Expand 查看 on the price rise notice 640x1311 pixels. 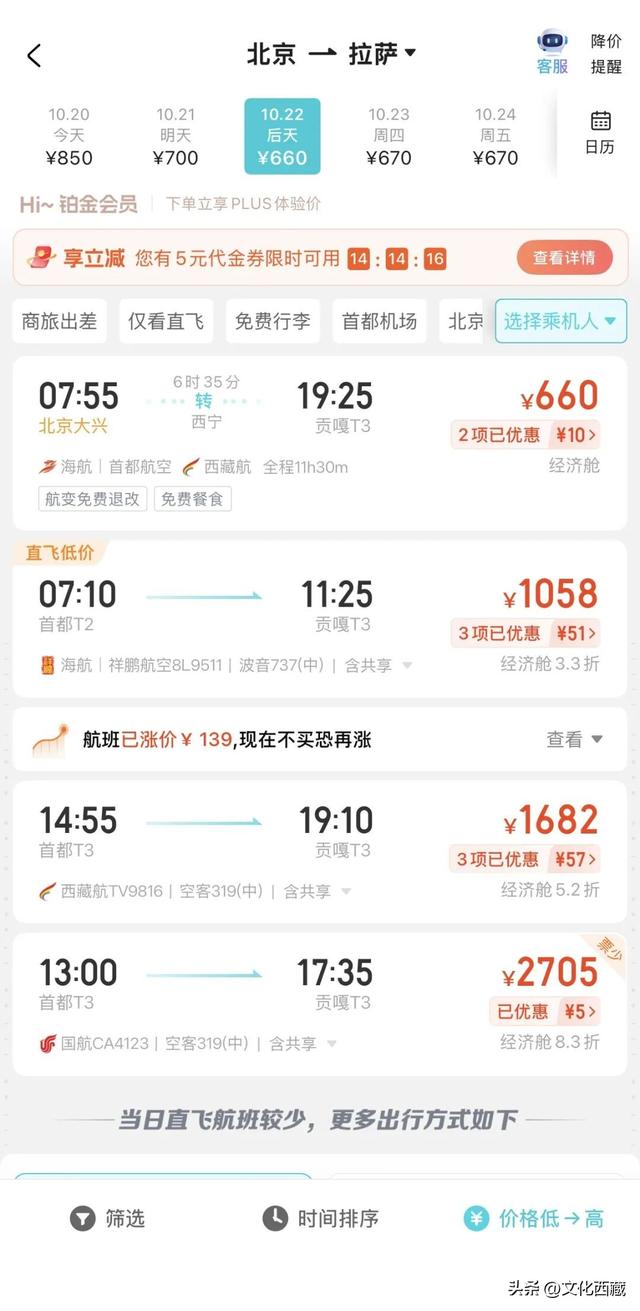click(575, 739)
